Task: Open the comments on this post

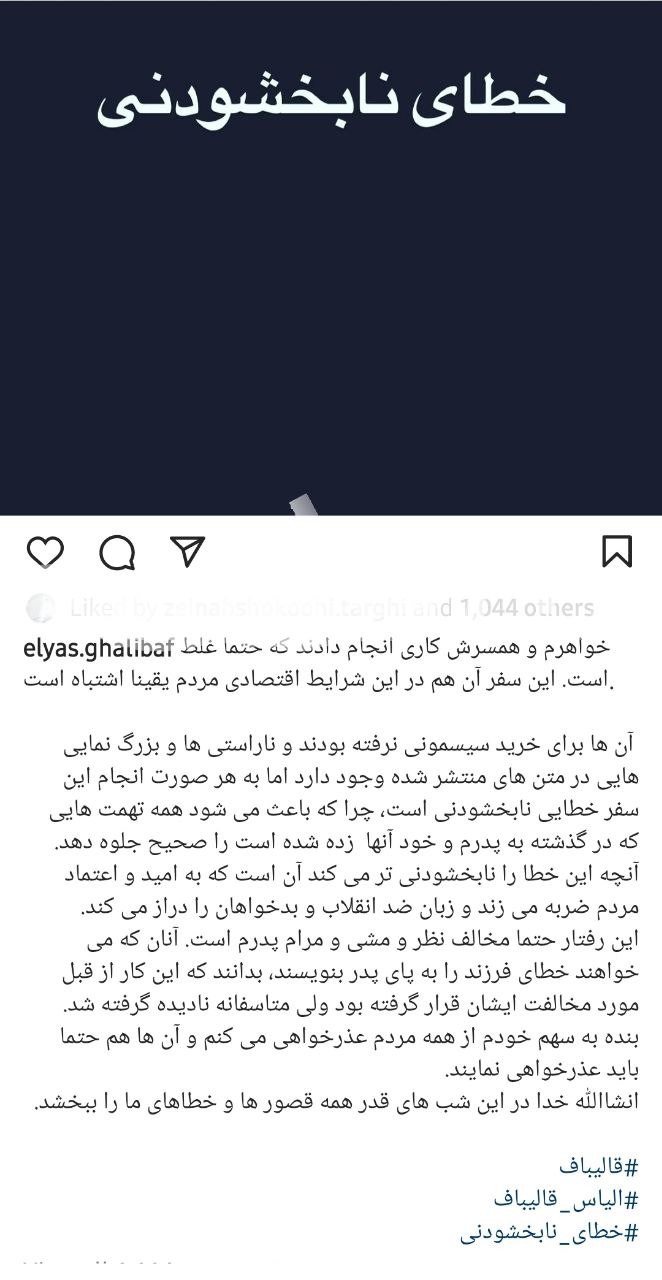Action: (x=117, y=552)
